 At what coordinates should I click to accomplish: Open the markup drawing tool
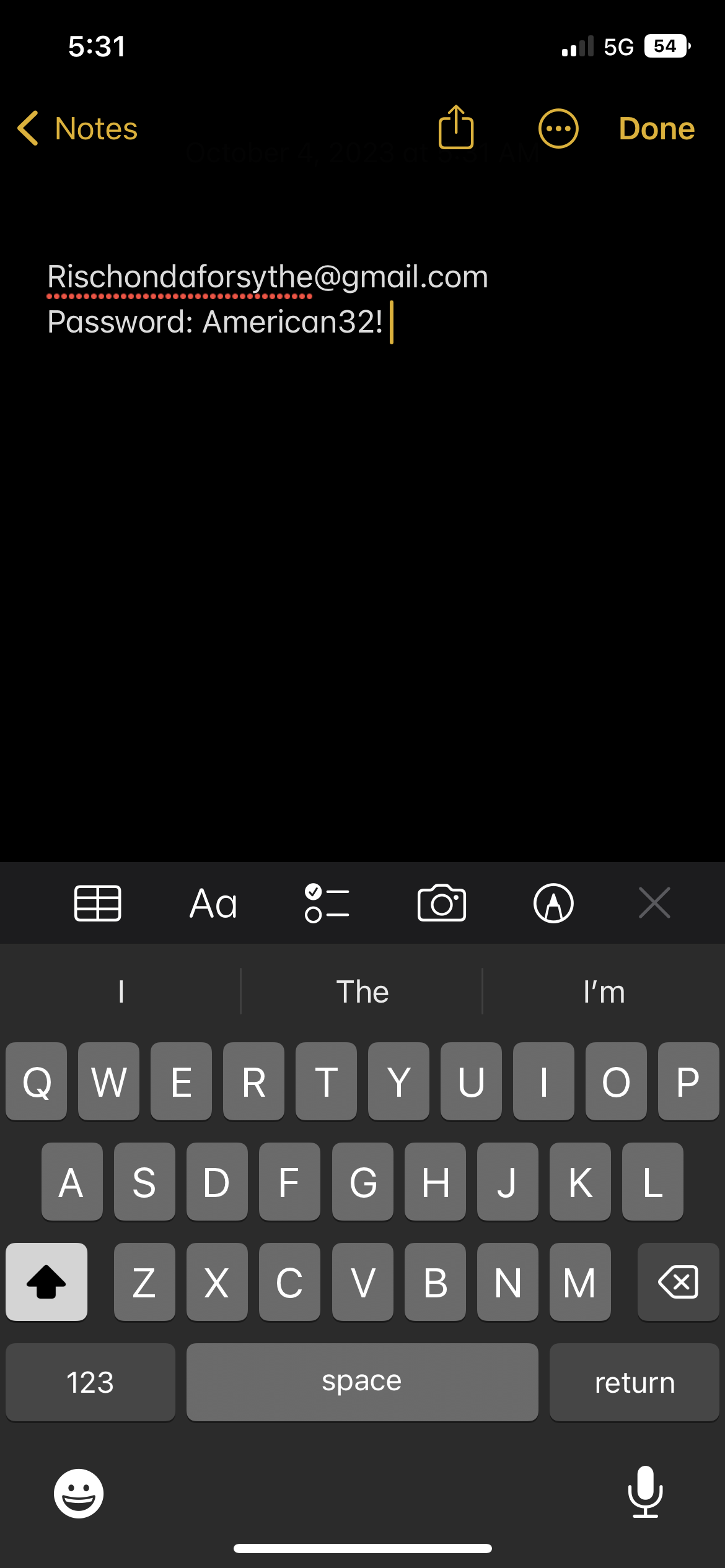click(x=553, y=904)
